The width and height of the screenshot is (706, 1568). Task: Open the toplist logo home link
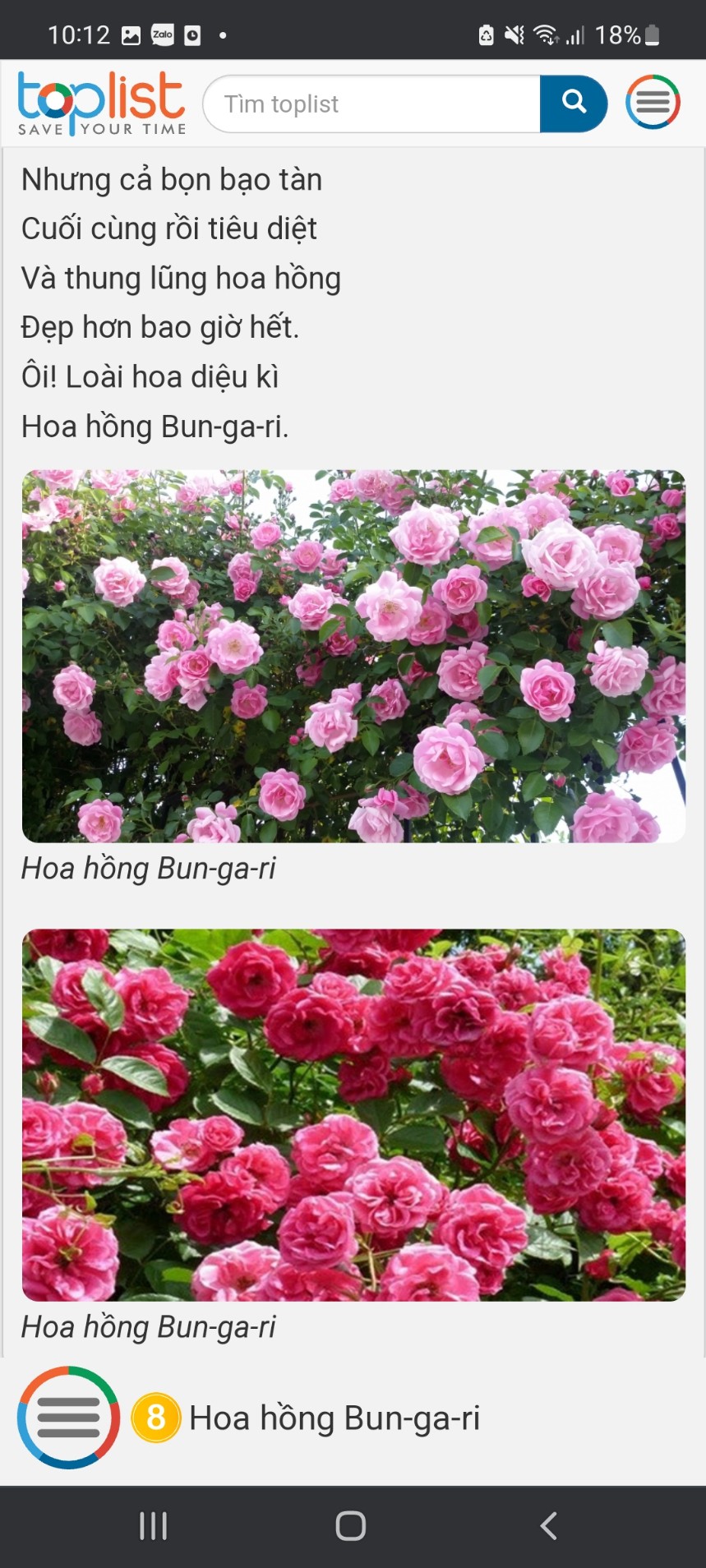(102, 104)
